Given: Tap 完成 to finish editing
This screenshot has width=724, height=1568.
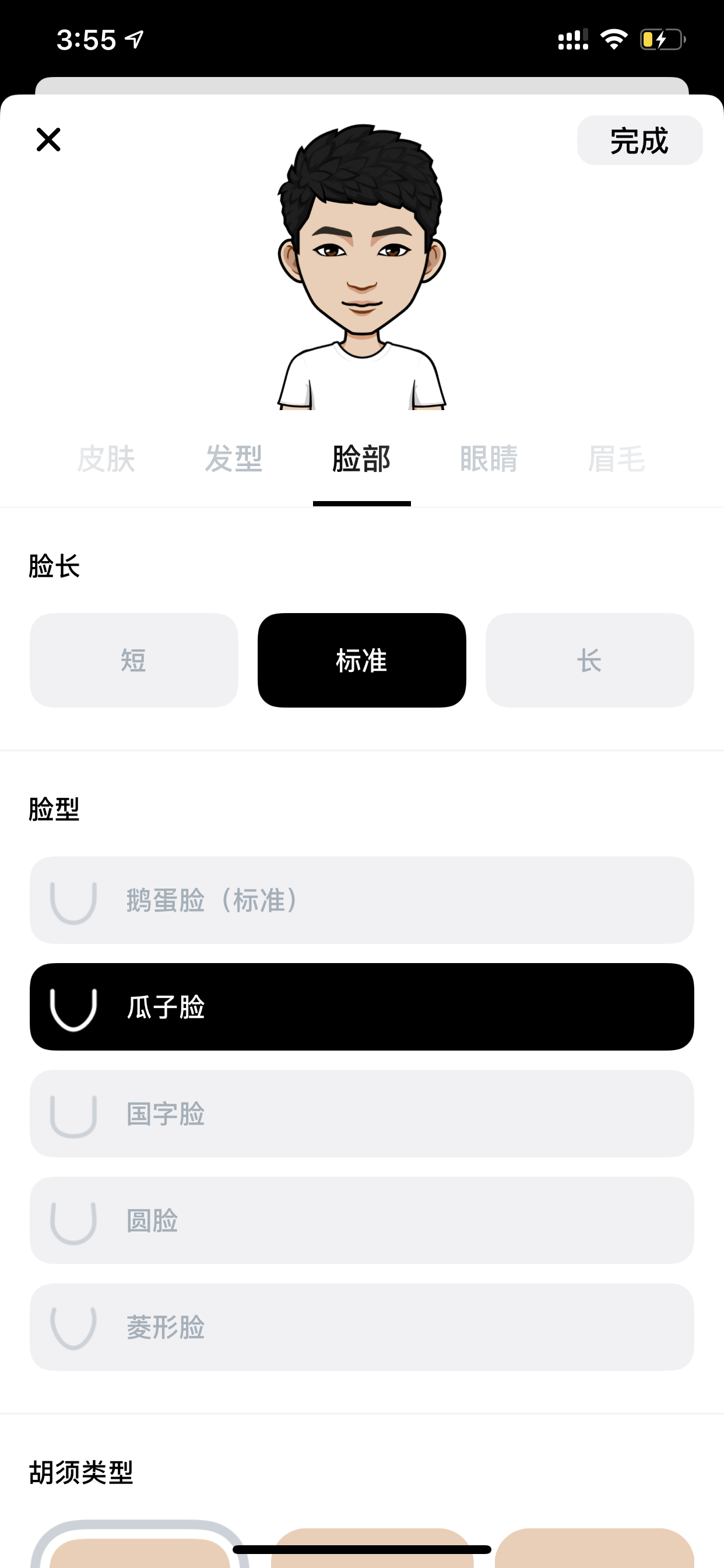Looking at the screenshot, I should pyautogui.click(x=639, y=141).
